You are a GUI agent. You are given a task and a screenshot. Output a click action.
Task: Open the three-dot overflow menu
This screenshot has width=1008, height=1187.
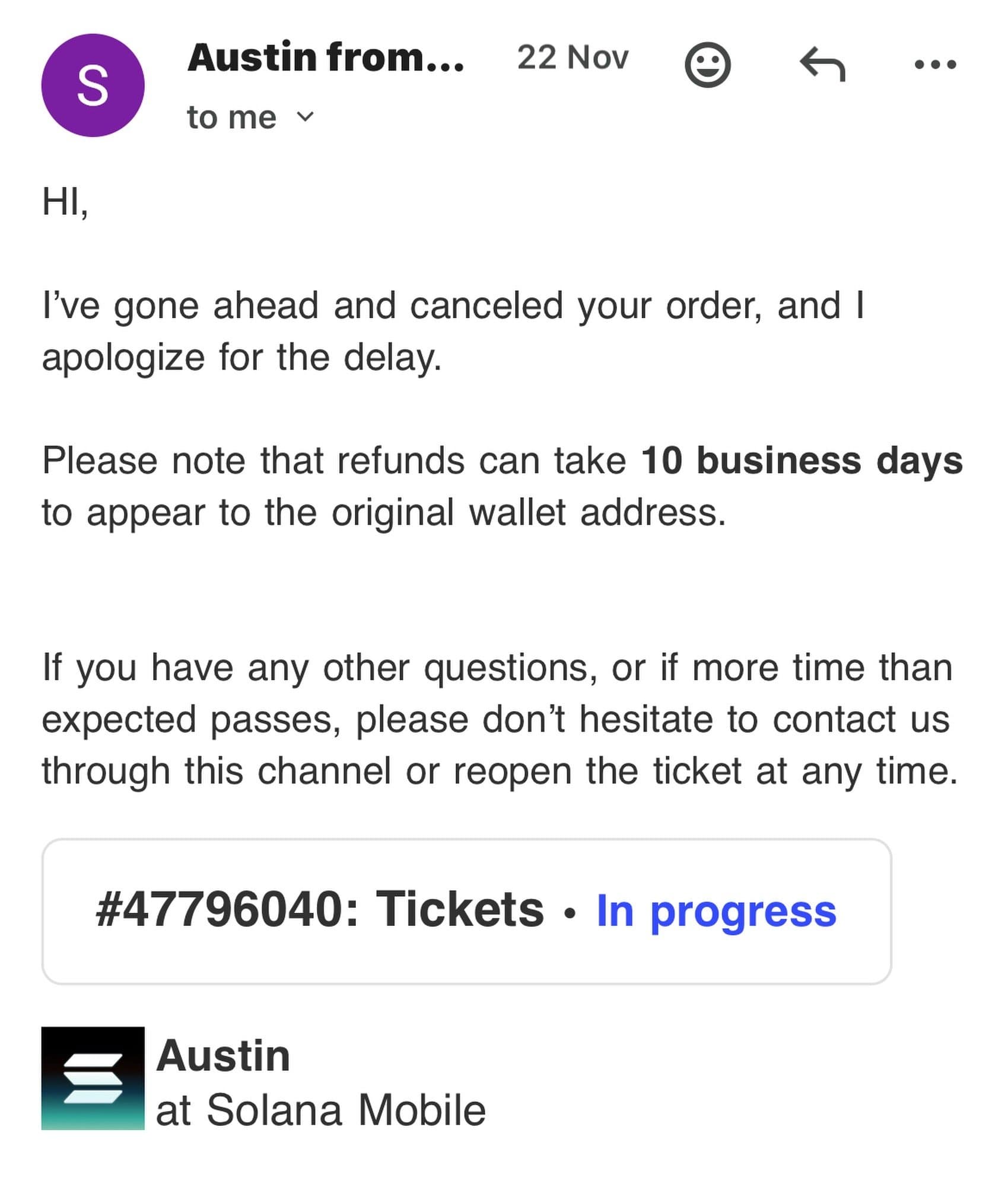click(935, 65)
